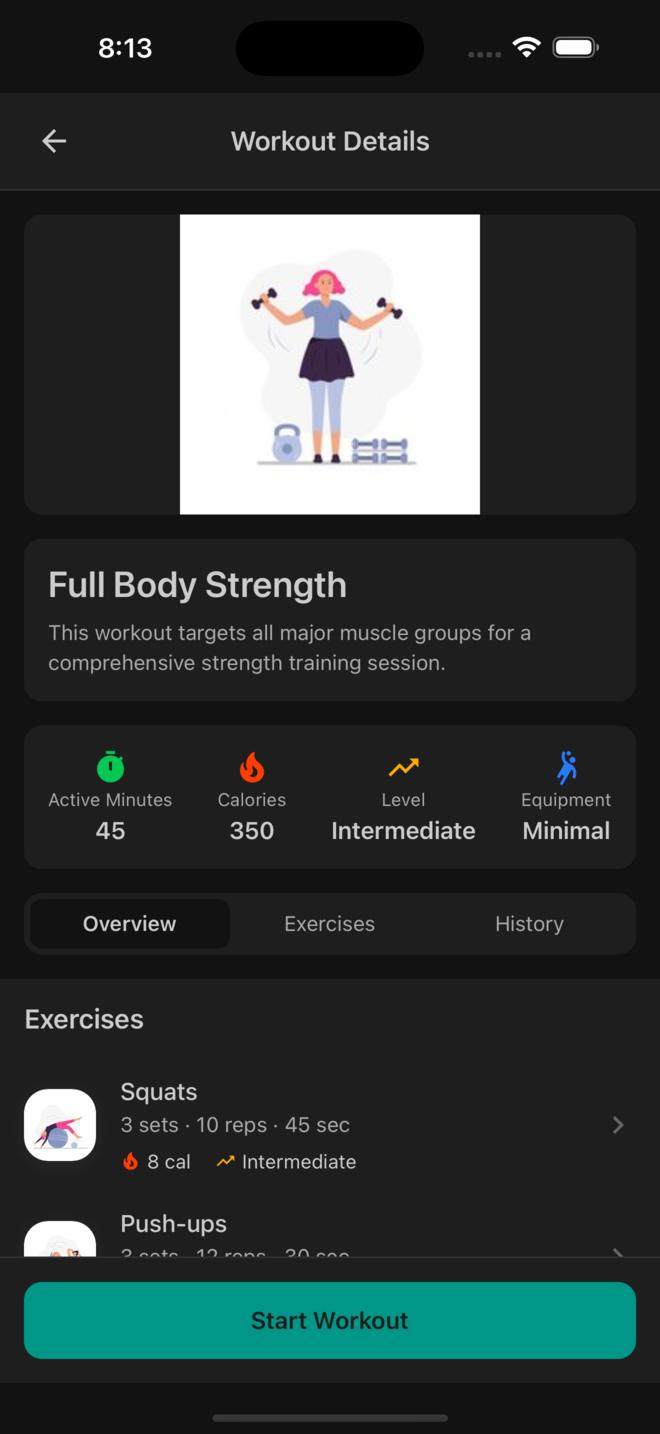The height and width of the screenshot is (1434, 660).
Task: Switch to the History tab
Action: click(529, 924)
